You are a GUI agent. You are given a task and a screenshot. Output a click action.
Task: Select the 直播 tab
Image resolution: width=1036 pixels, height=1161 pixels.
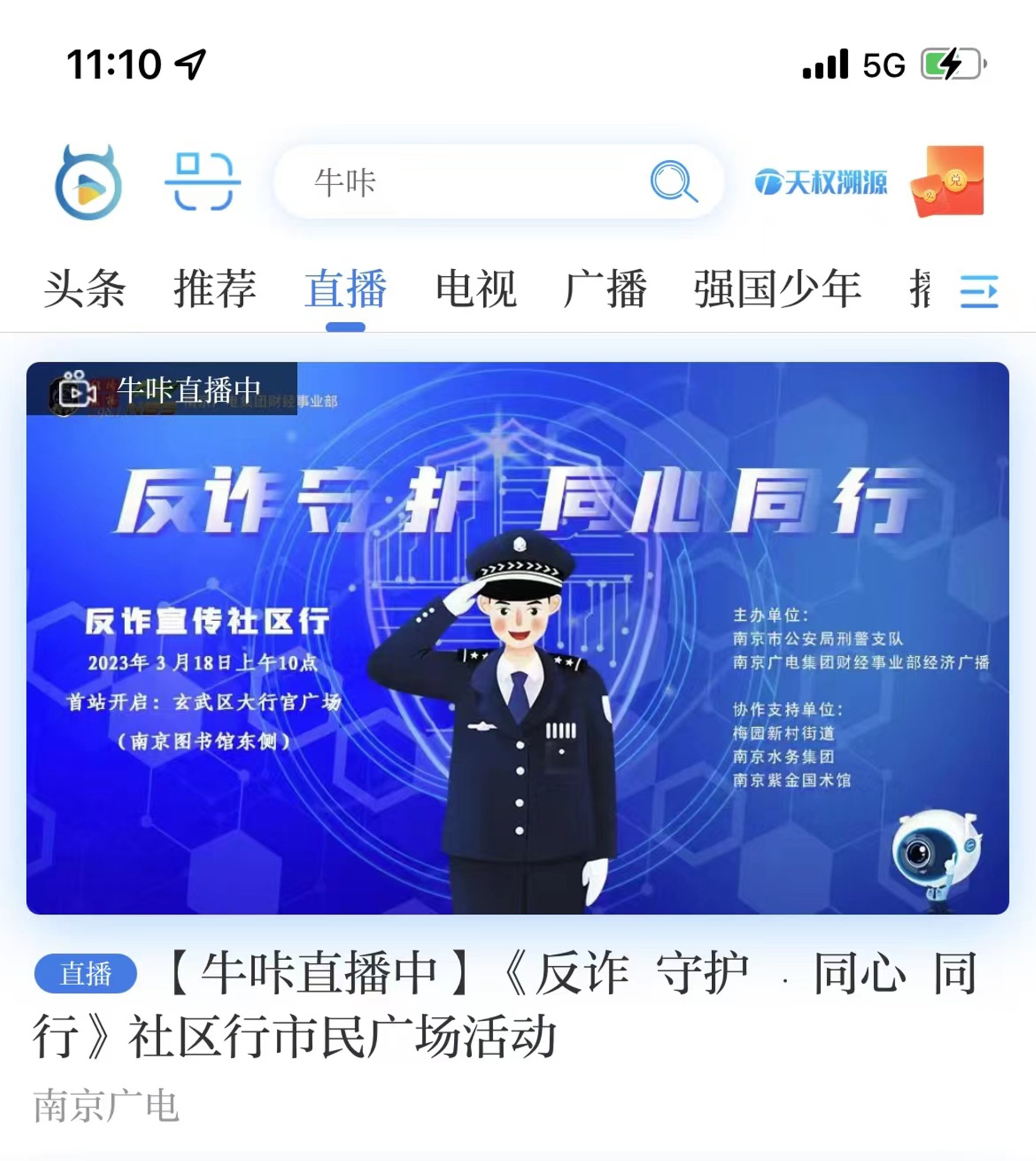tap(345, 289)
